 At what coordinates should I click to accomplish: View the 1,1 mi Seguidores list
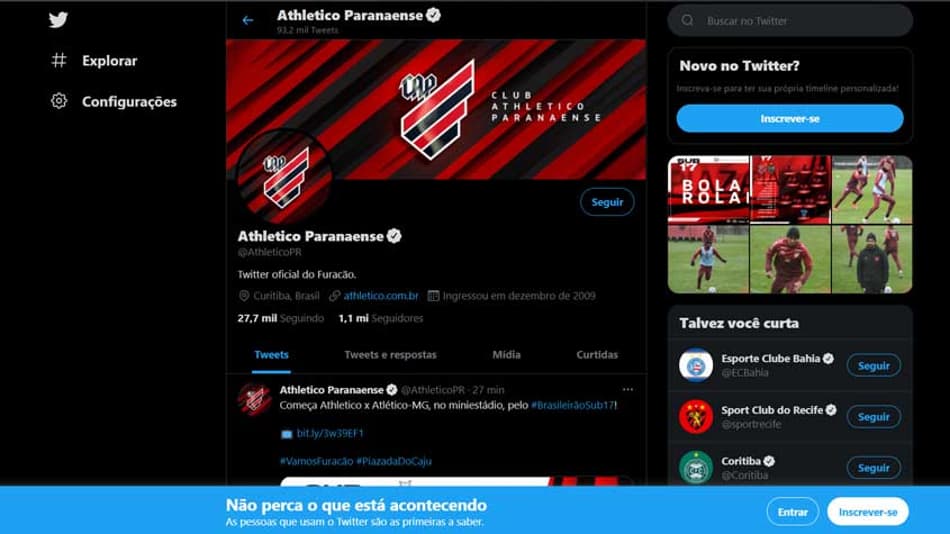380,318
